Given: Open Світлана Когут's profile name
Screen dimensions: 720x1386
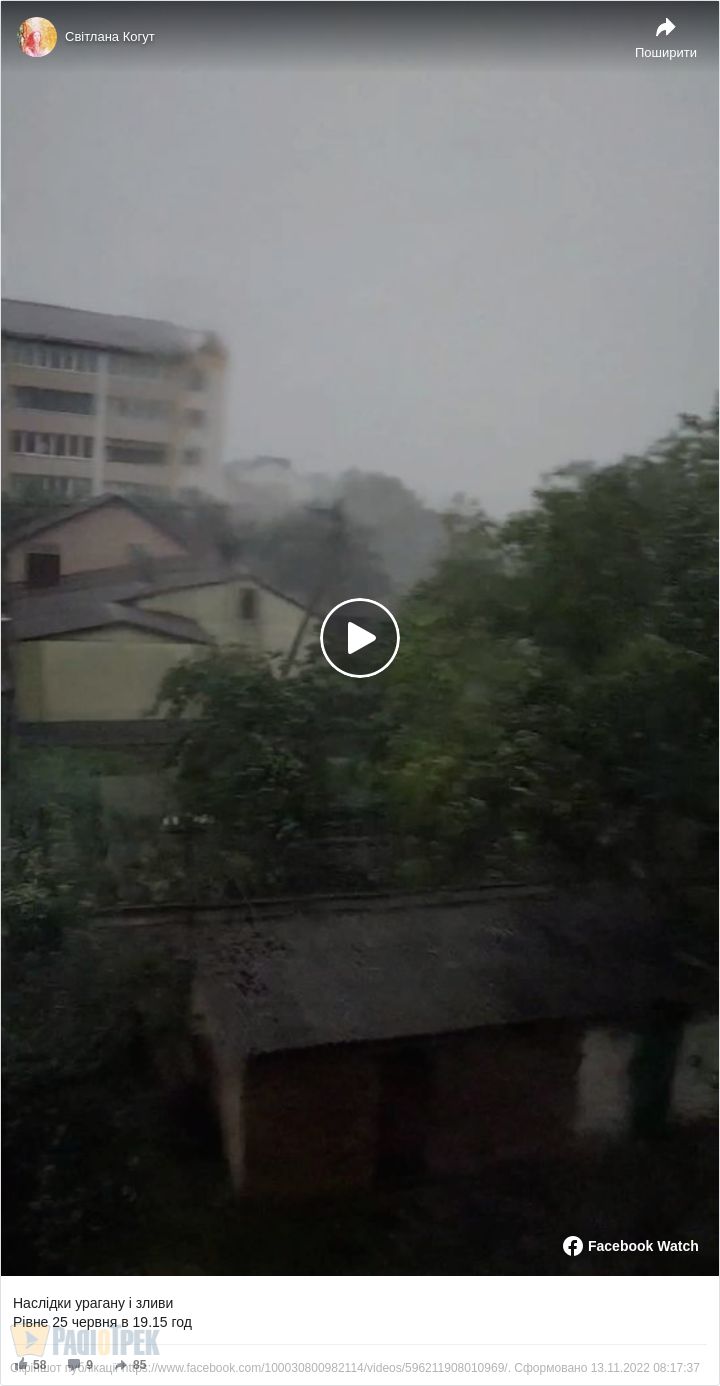Looking at the screenshot, I should point(110,37).
